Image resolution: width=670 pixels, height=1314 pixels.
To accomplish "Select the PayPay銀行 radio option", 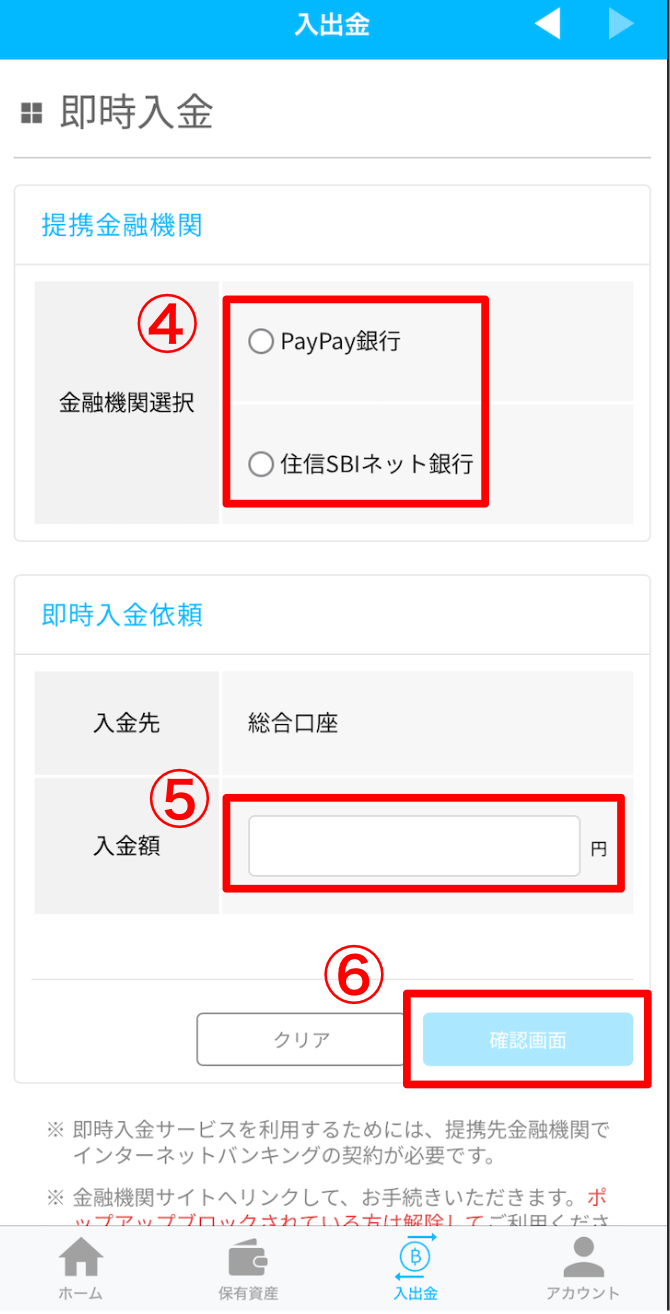I will [261, 342].
